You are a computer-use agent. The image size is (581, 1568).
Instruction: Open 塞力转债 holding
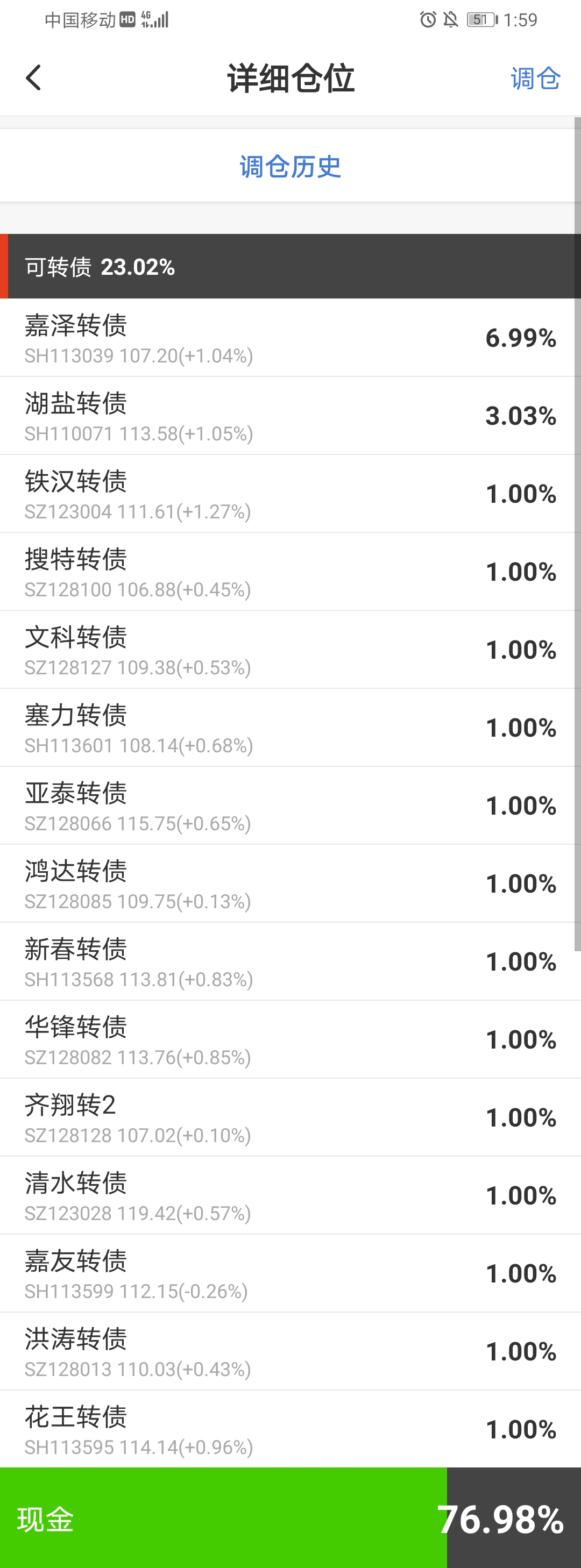(290, 728)
